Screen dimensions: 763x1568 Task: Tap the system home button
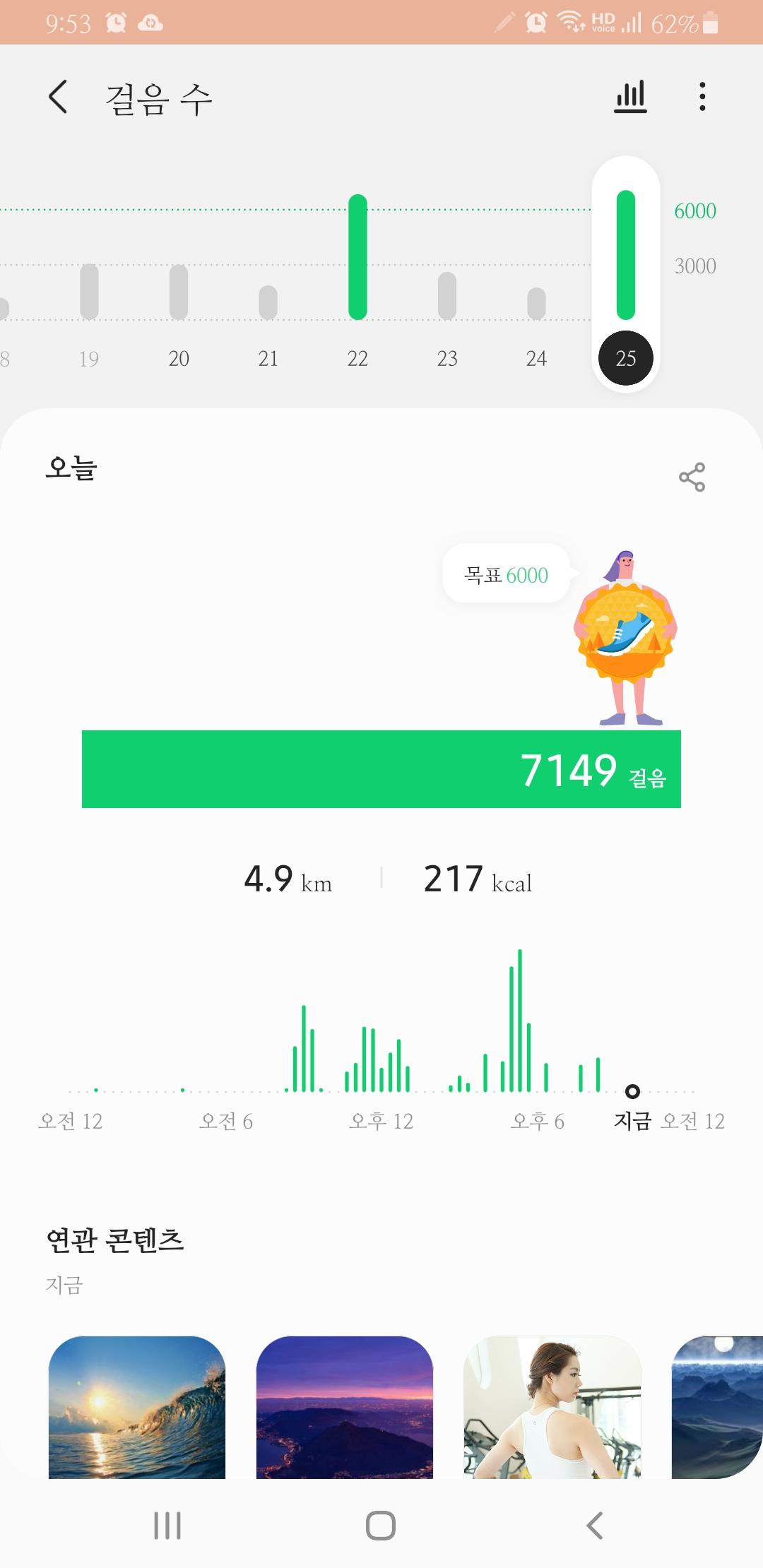click(x=381, y=1526)
